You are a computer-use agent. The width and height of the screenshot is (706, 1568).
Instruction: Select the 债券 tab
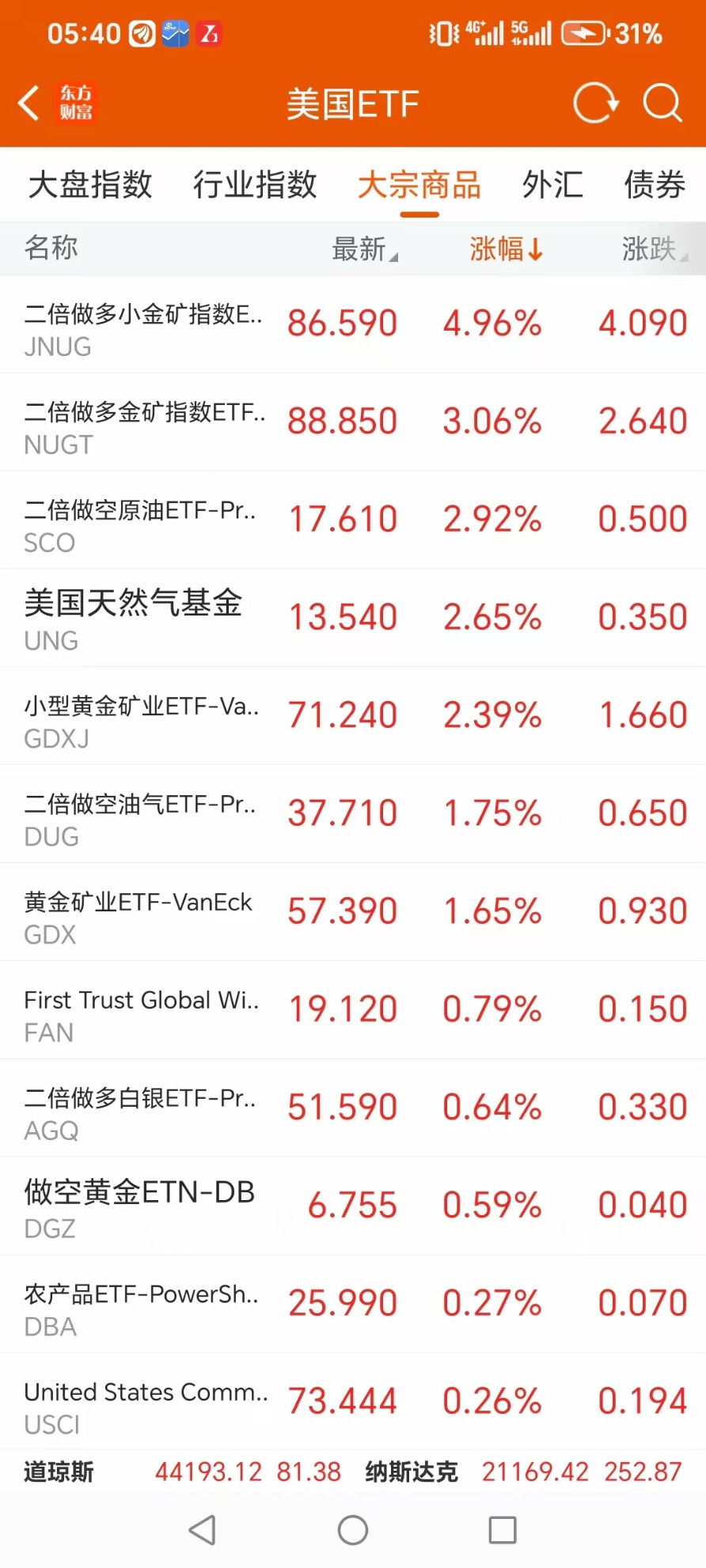(655, 185)
